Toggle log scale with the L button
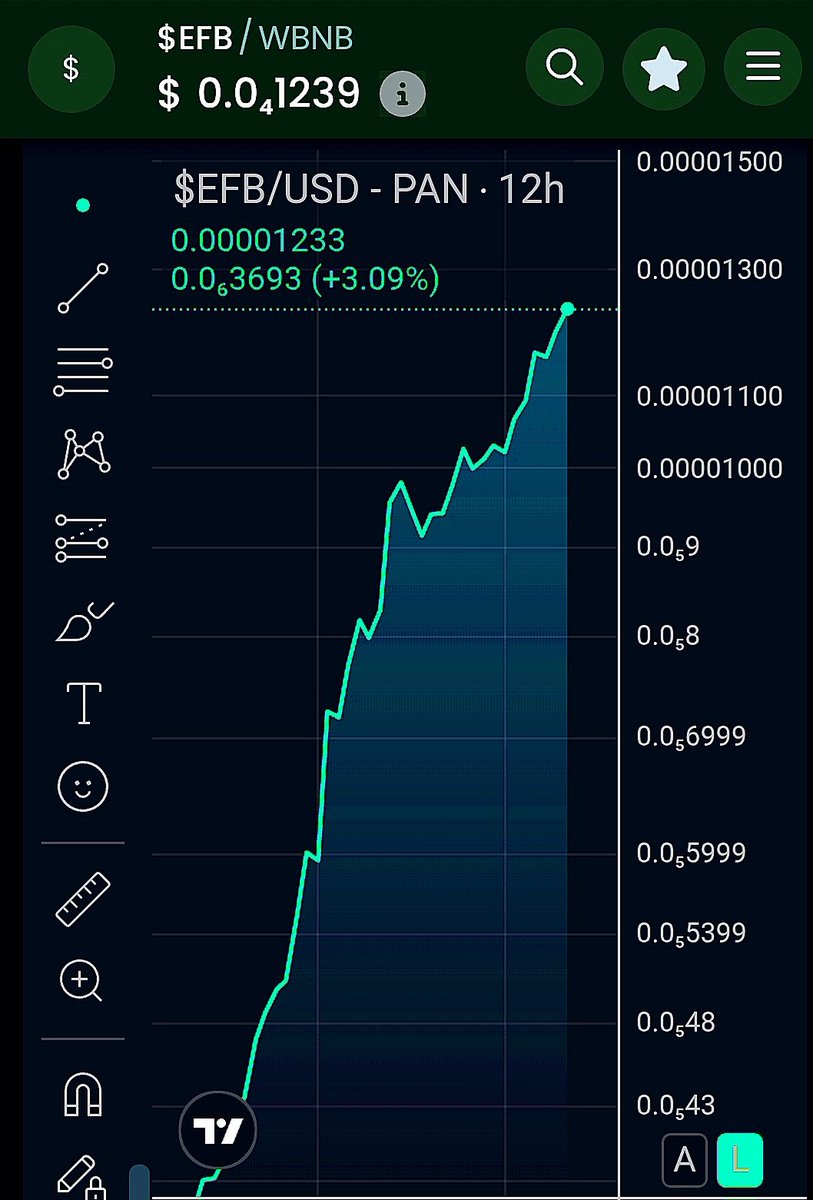 pyautogui.click(x=740, y=1160)
